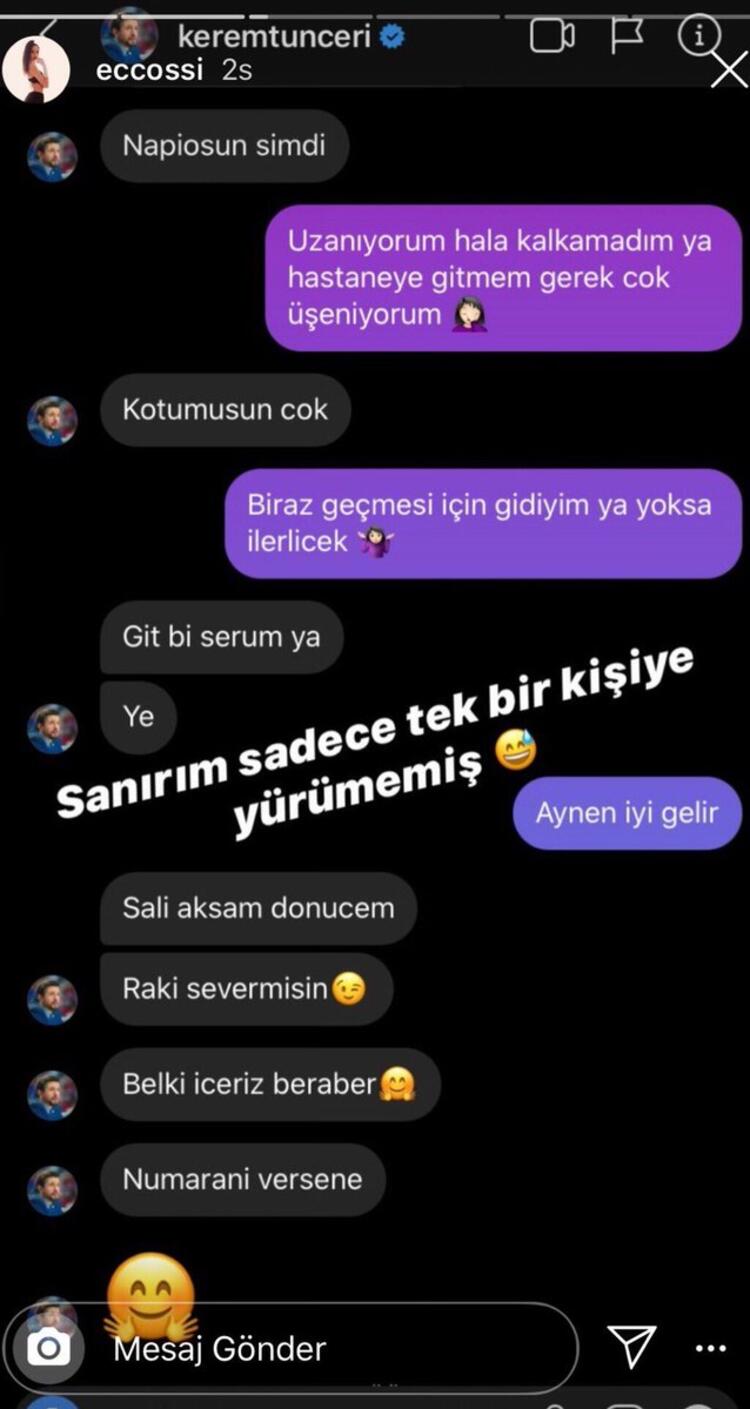Click the flag report icon

tap(627, 33)
